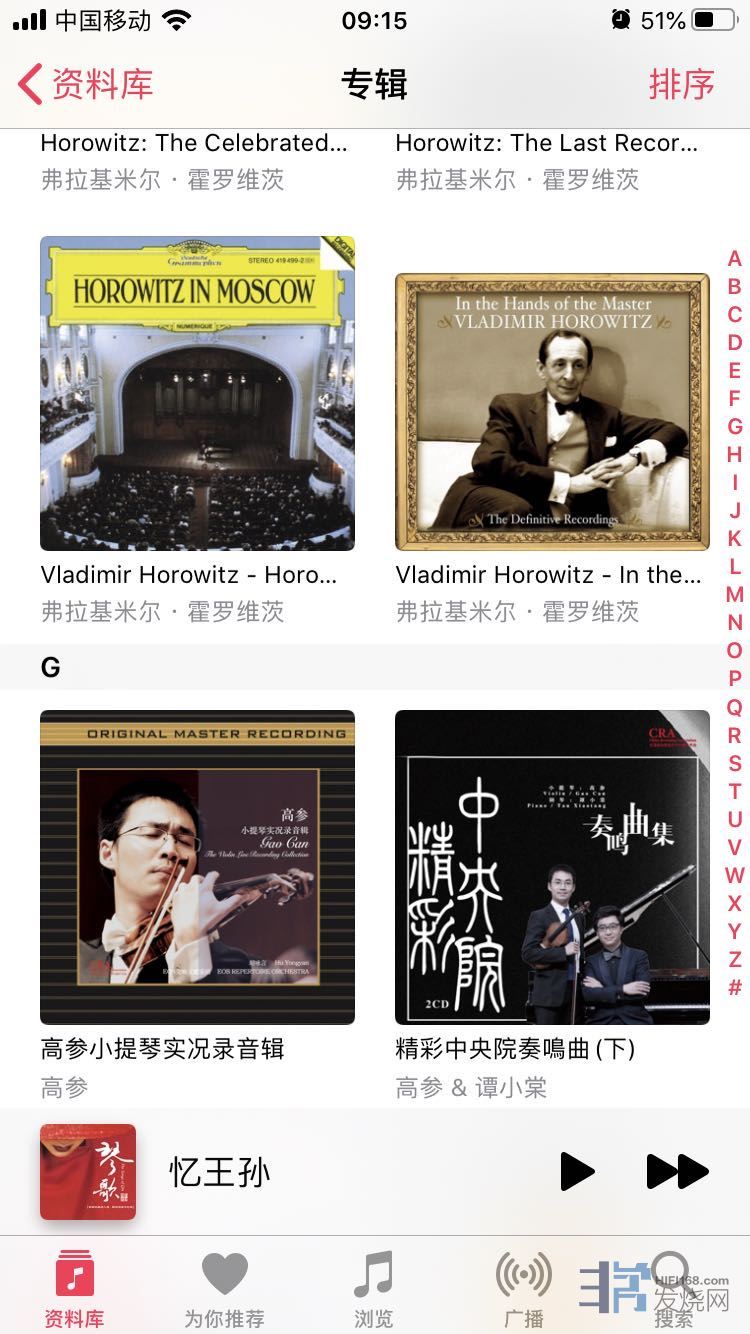Open the Horowitz in Moscow album

pyautogui.click(x=197, y=393)
